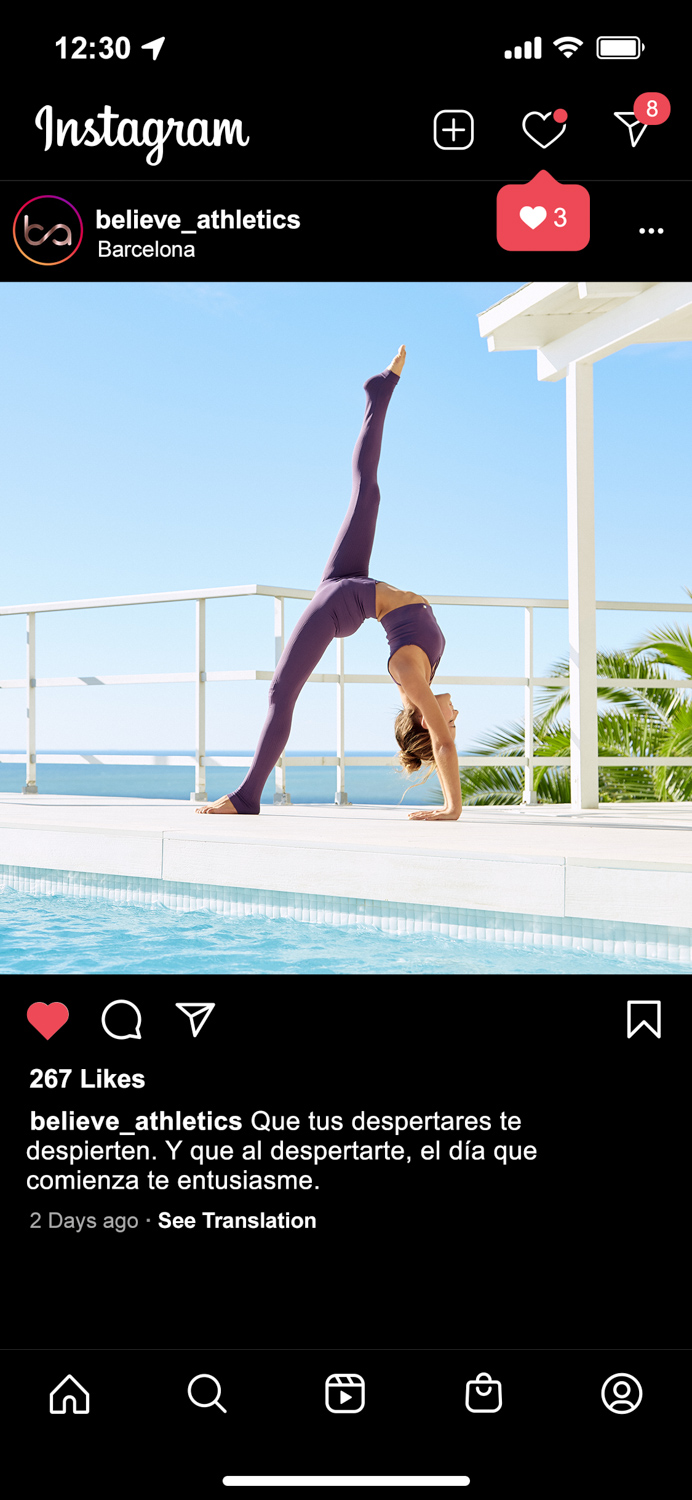Open the Barcelona location tag
The width and height of the screenshot is (692, 1500).
(x=146, y=250)
